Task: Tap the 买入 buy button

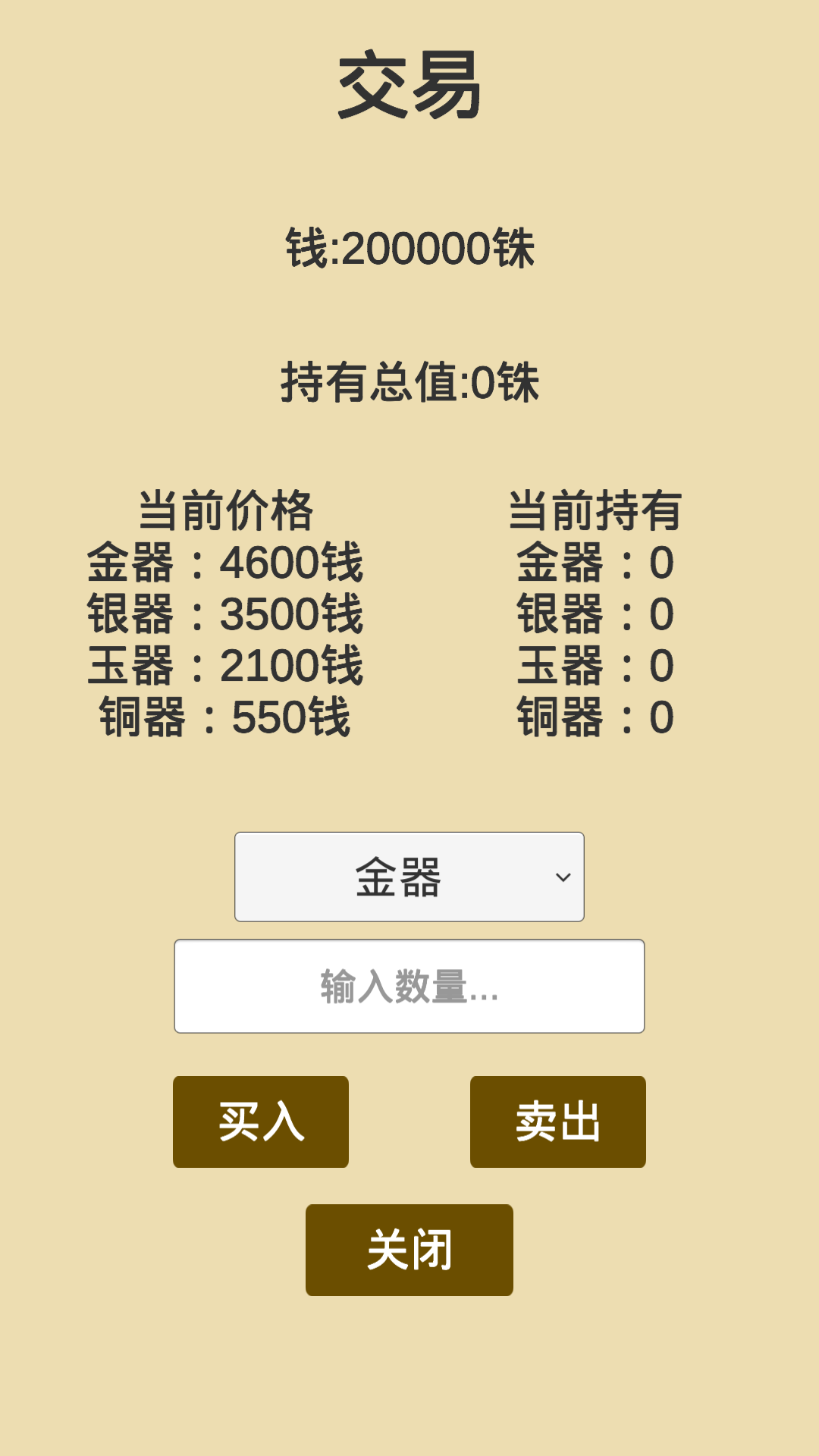Action: click(x=261, y=1122)
